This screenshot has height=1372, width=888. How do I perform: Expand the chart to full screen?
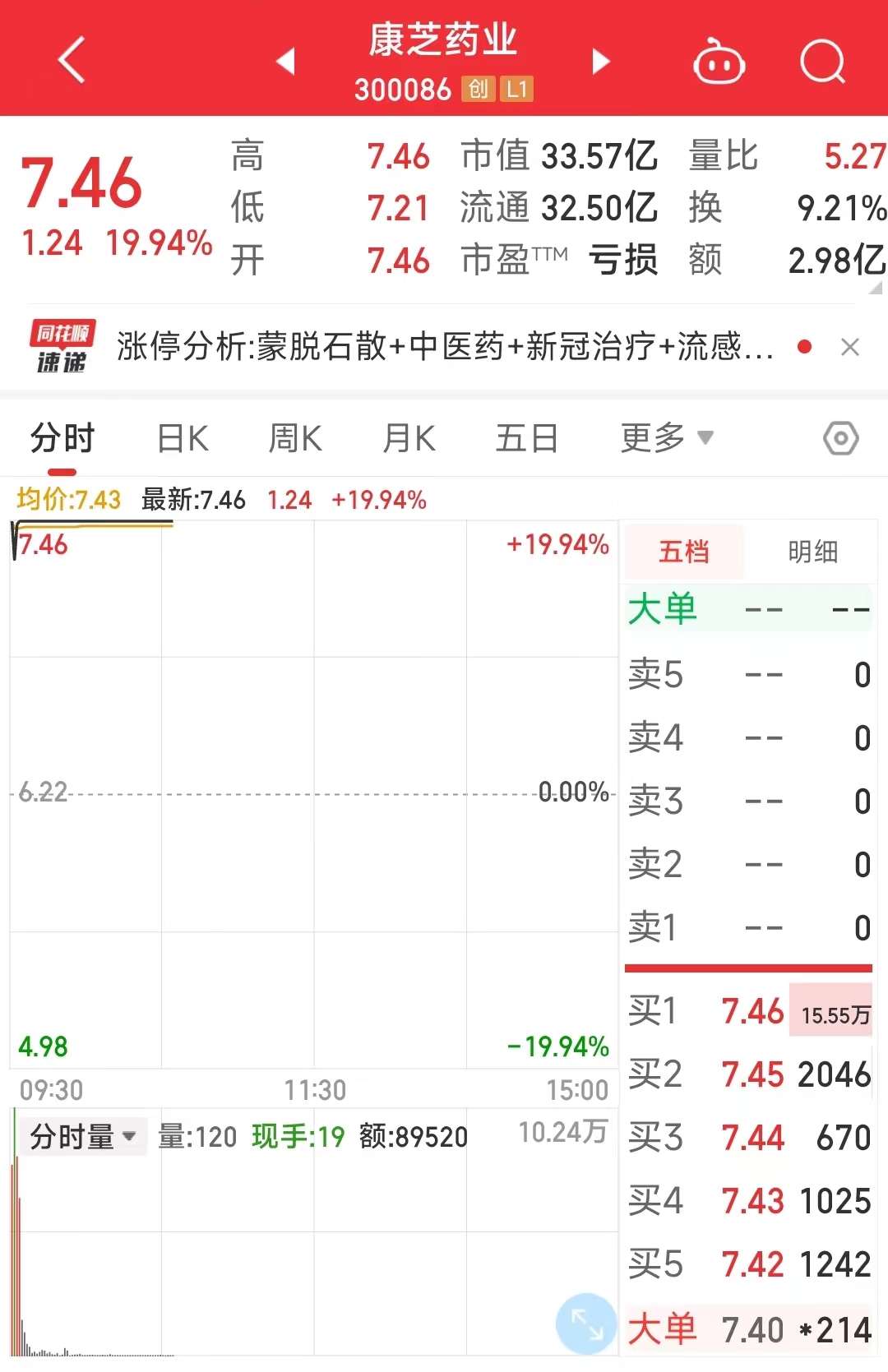coord(585,1323)
